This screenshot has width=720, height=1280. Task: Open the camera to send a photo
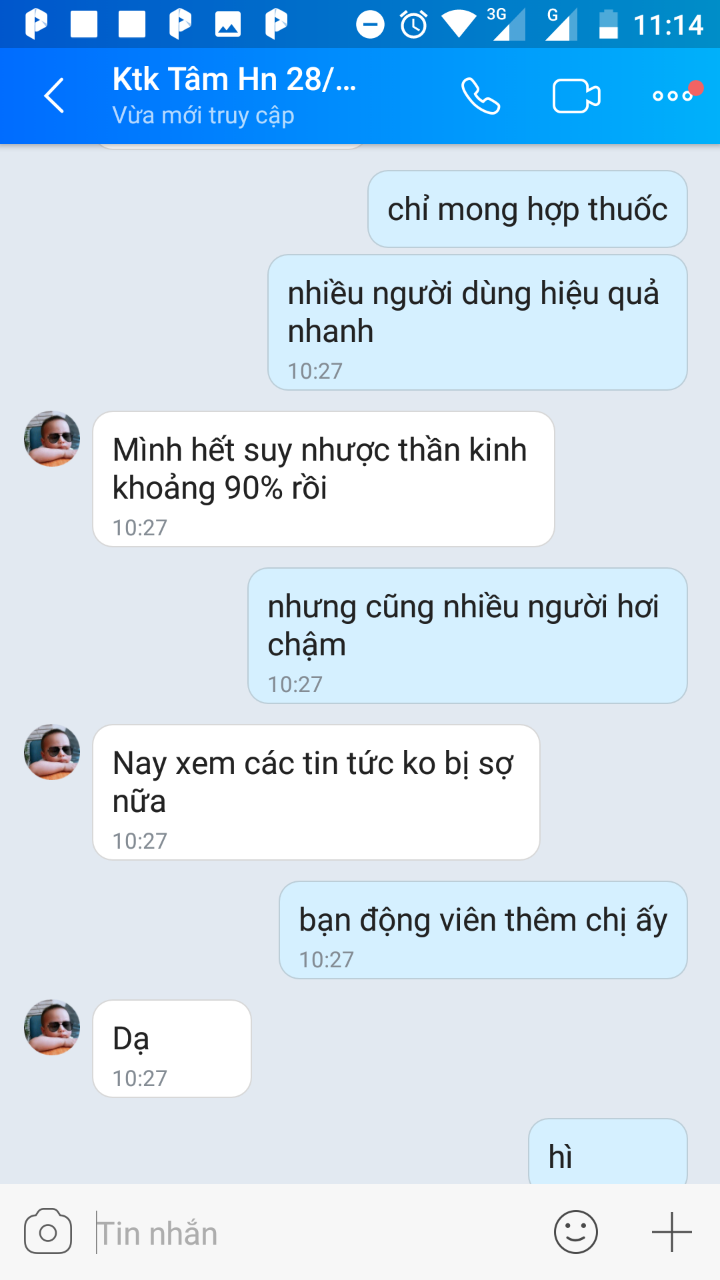tap(48, 1232)
